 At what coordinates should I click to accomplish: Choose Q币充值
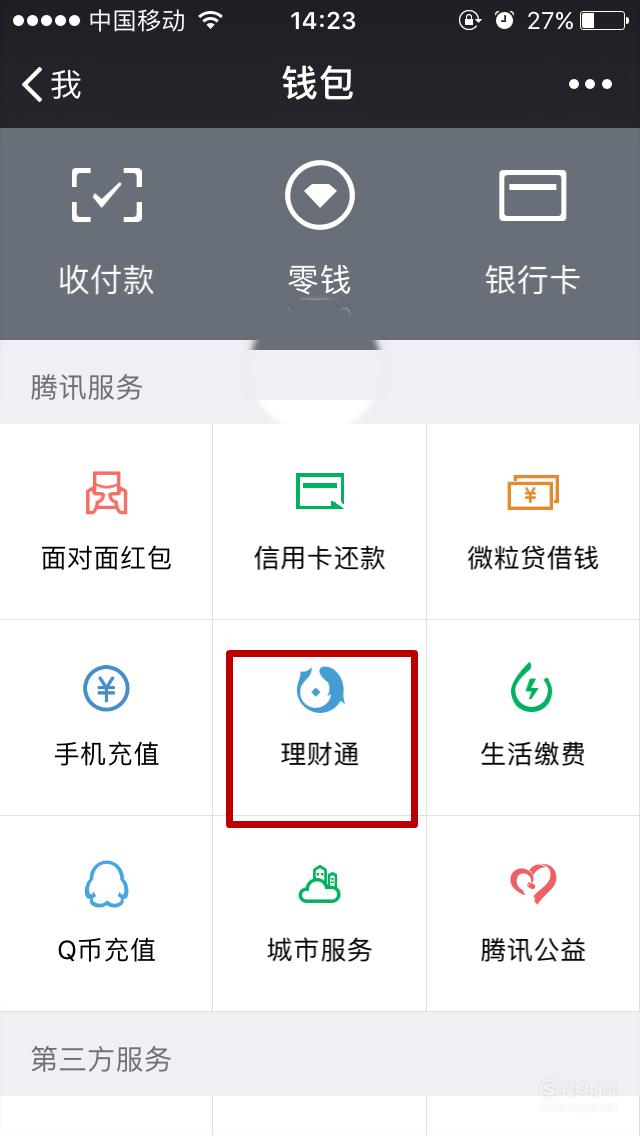pyautogui.click(x=106, y=913)
